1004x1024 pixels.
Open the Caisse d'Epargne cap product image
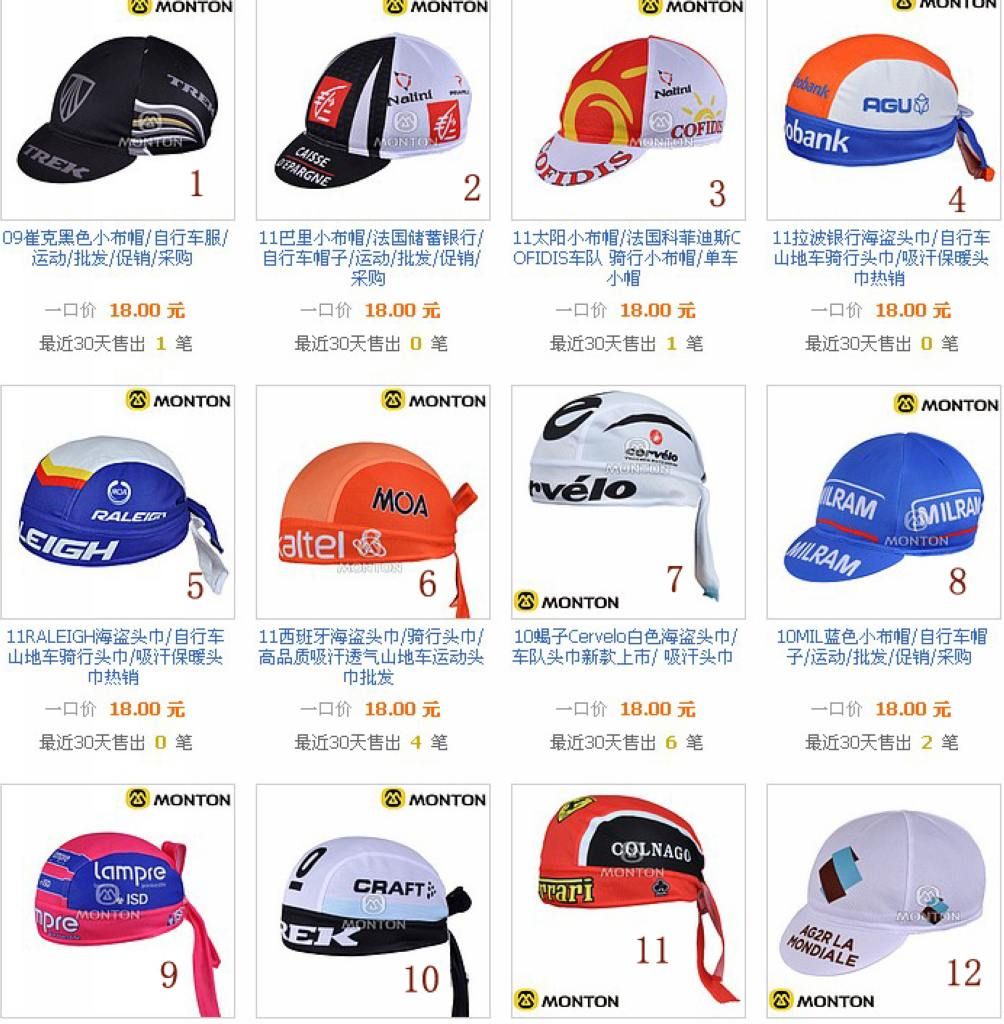pos(372,110)
